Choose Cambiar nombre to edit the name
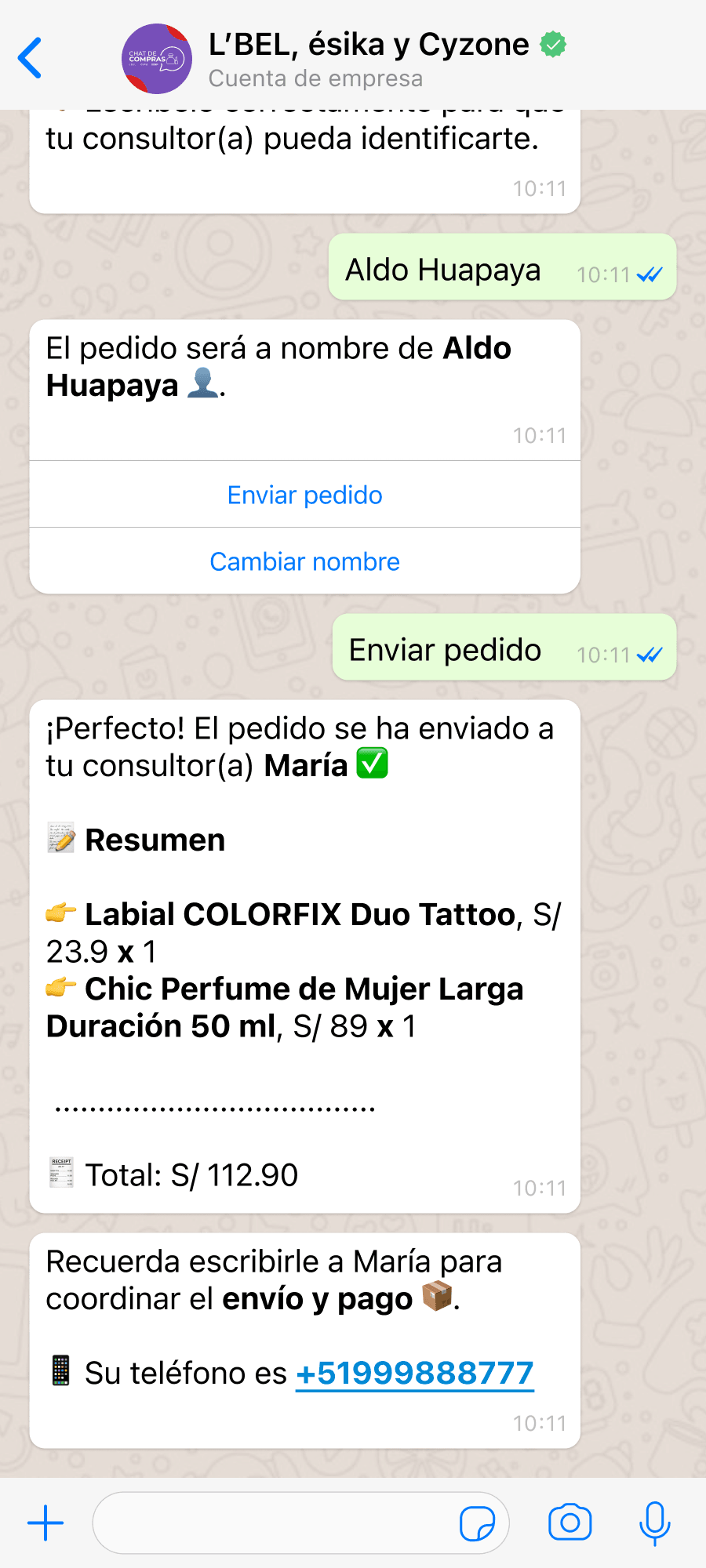Viewport: 706px width, 1568px height. pyautogui.click(x=304, y=561)
